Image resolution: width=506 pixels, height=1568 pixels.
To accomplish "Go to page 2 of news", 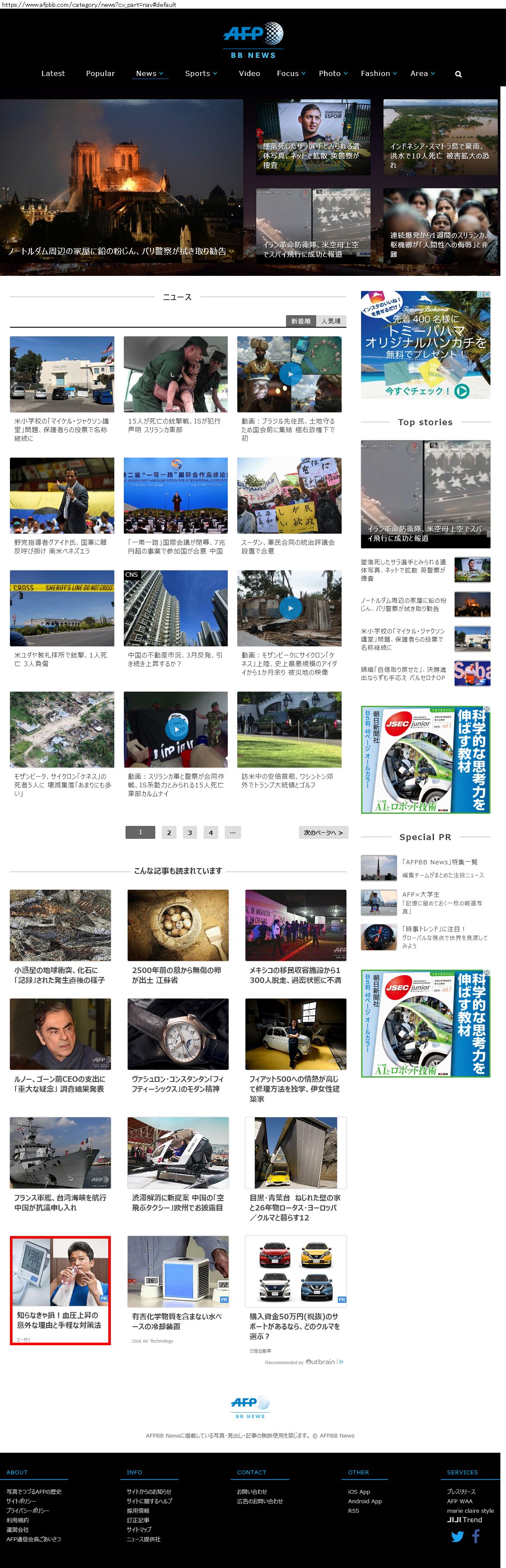I will tap(169, 832).
